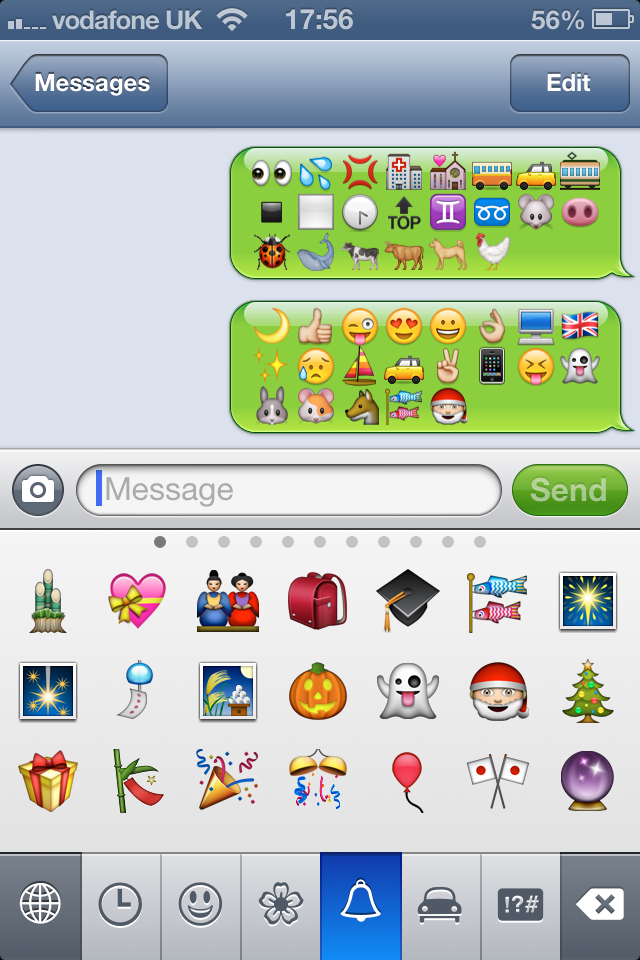Switch to the smiley faces emoji tab
This screenshot has width=640, height=960.
pyautogui.click(x=200, y=906)
